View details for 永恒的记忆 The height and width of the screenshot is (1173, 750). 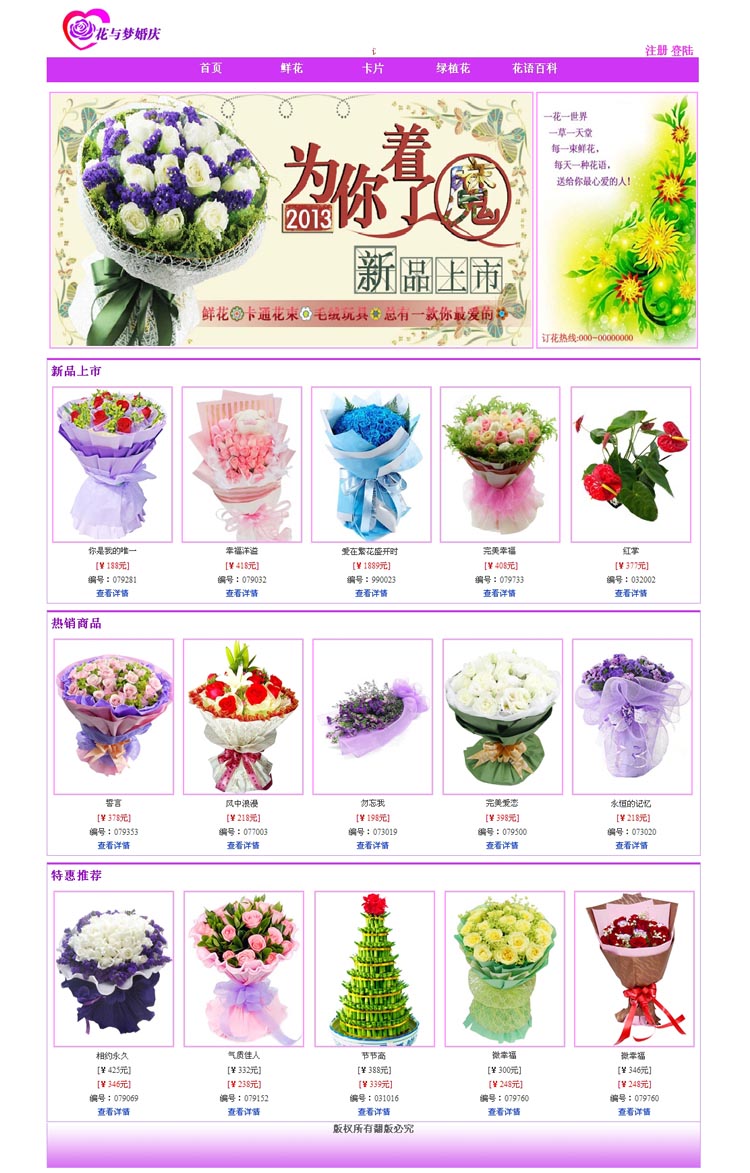coord(631,845)
